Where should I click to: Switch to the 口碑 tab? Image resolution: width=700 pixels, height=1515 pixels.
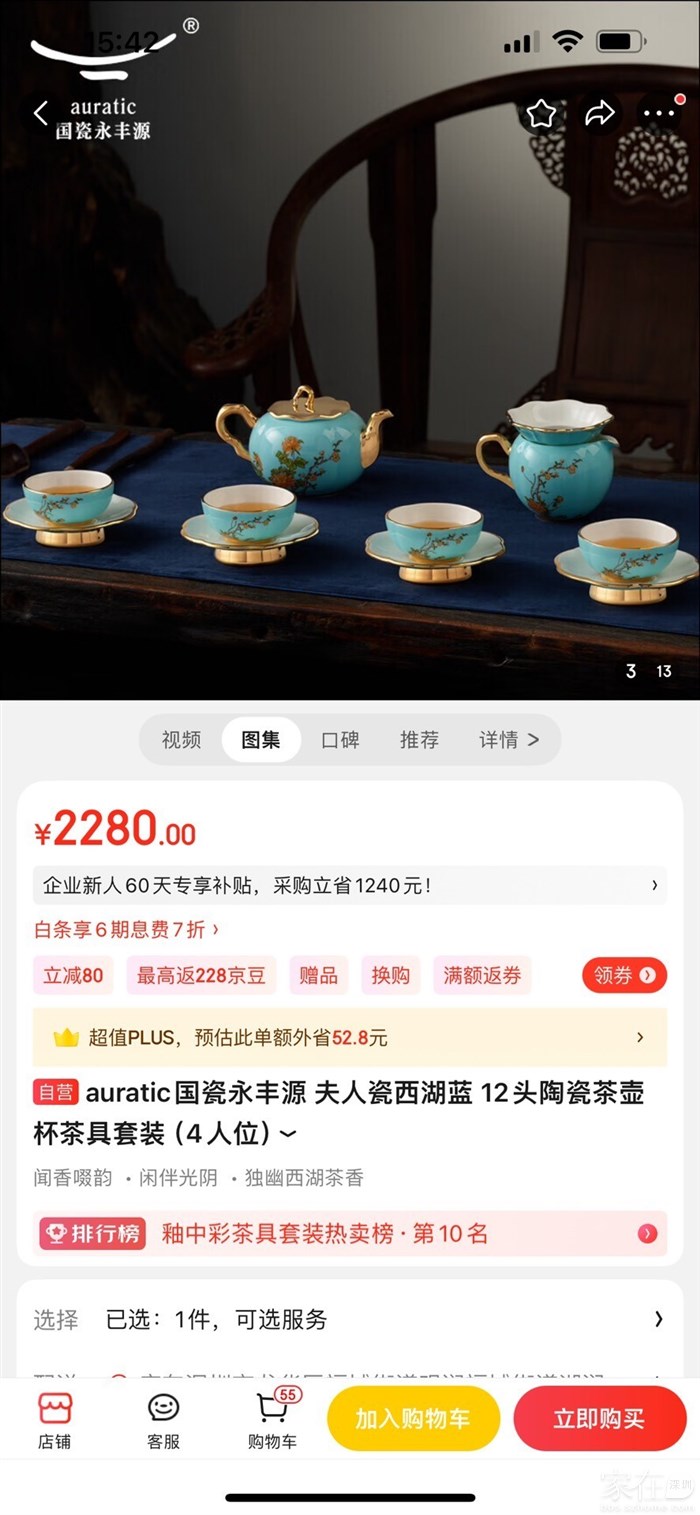point(340,740)
